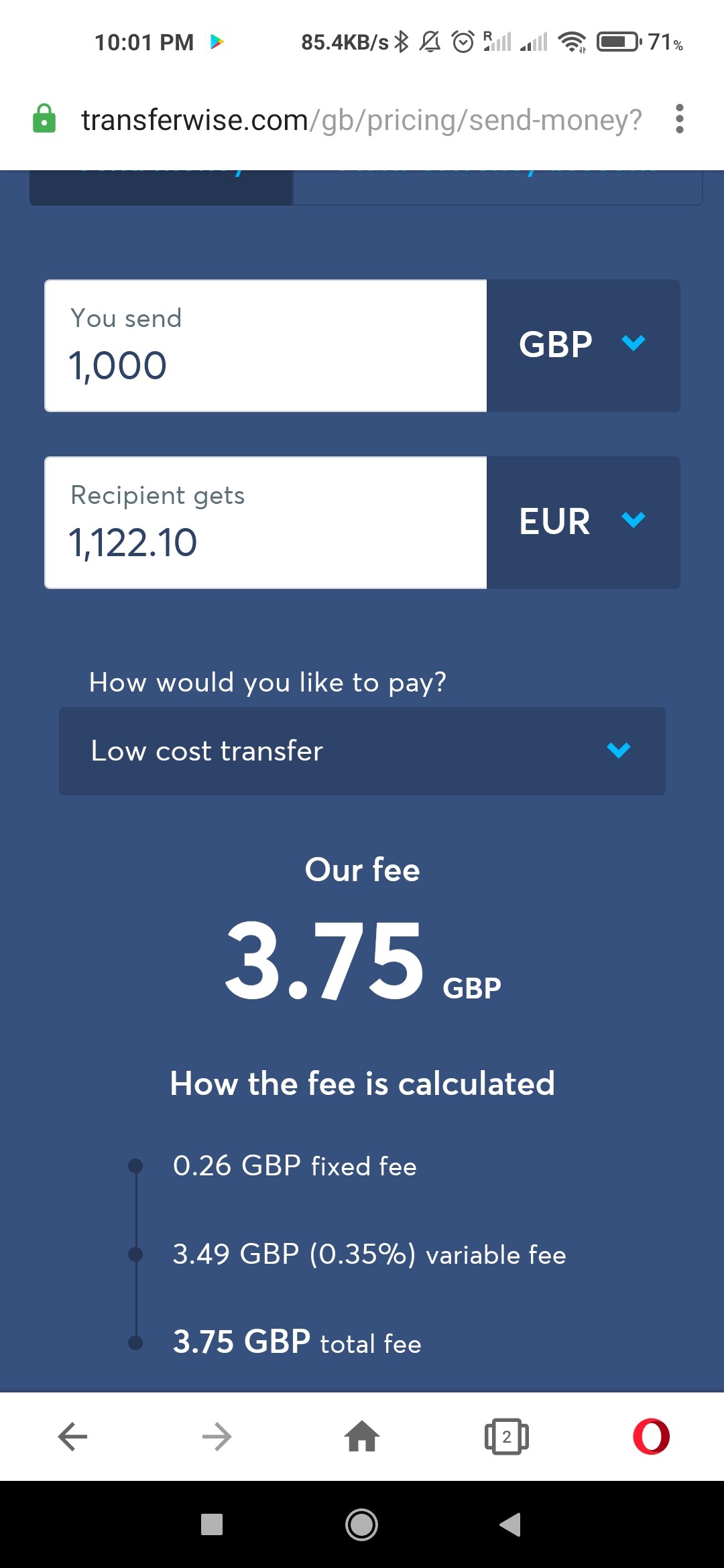Open the browser home page
This screenshot has width=724, height=1568.
click(x=362, y=1437)
